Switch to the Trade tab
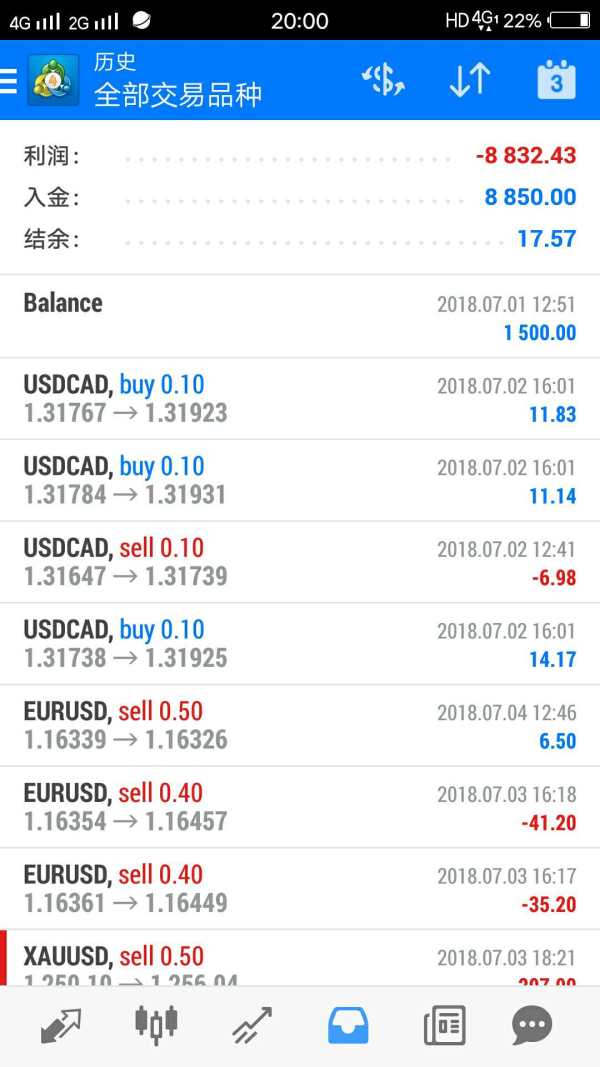Screen dimensions: 600x1067 252,1025
